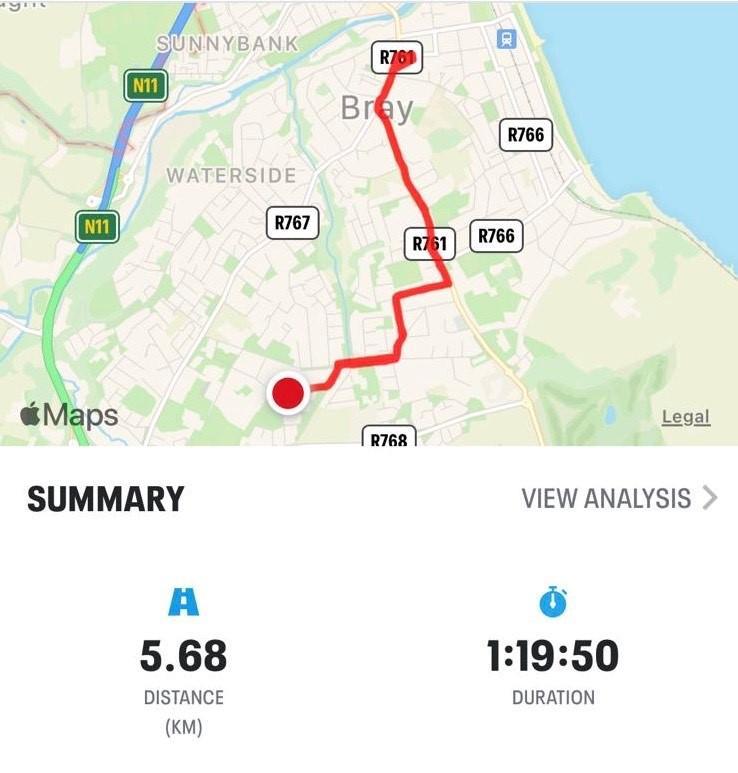Open the Legal link on the map
The image size is (738, 773).
pos(685,418)
